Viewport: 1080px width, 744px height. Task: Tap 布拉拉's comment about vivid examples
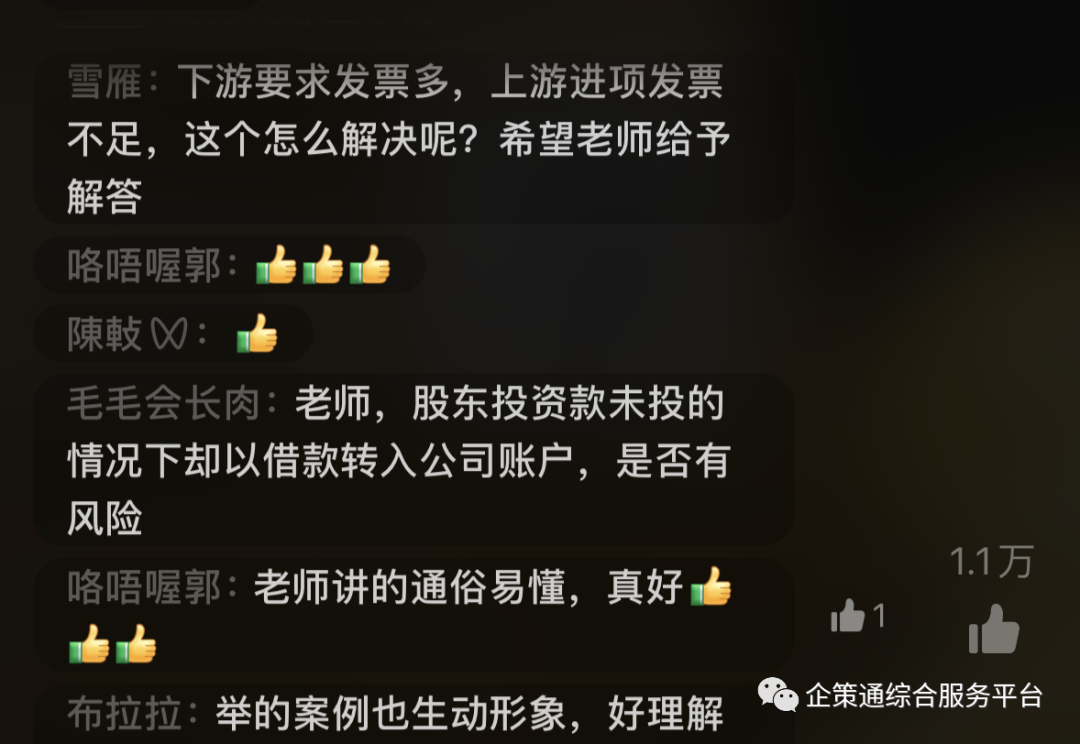coord(400,714)
